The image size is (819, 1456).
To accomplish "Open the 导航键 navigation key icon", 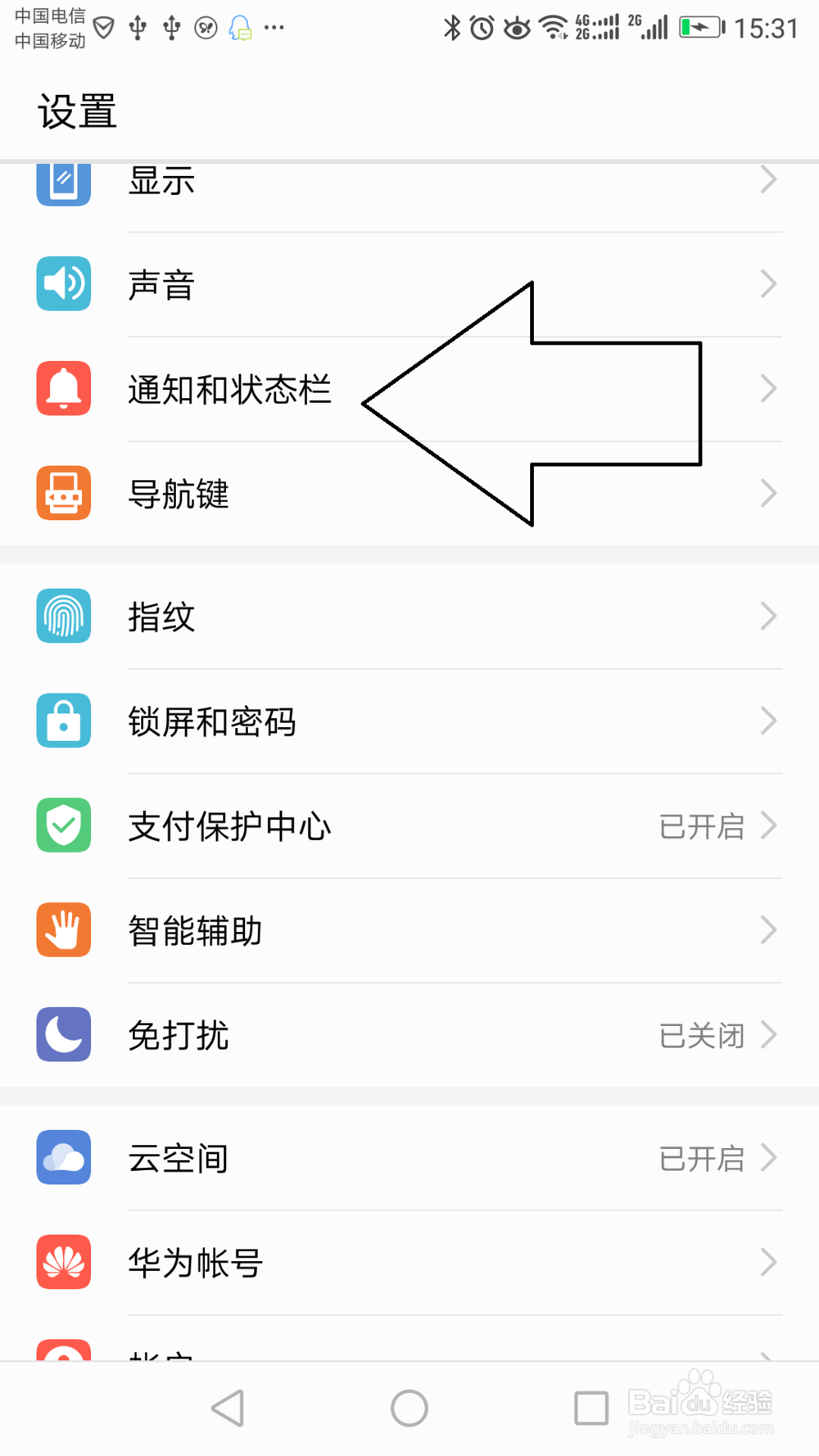I will point(63,494).
